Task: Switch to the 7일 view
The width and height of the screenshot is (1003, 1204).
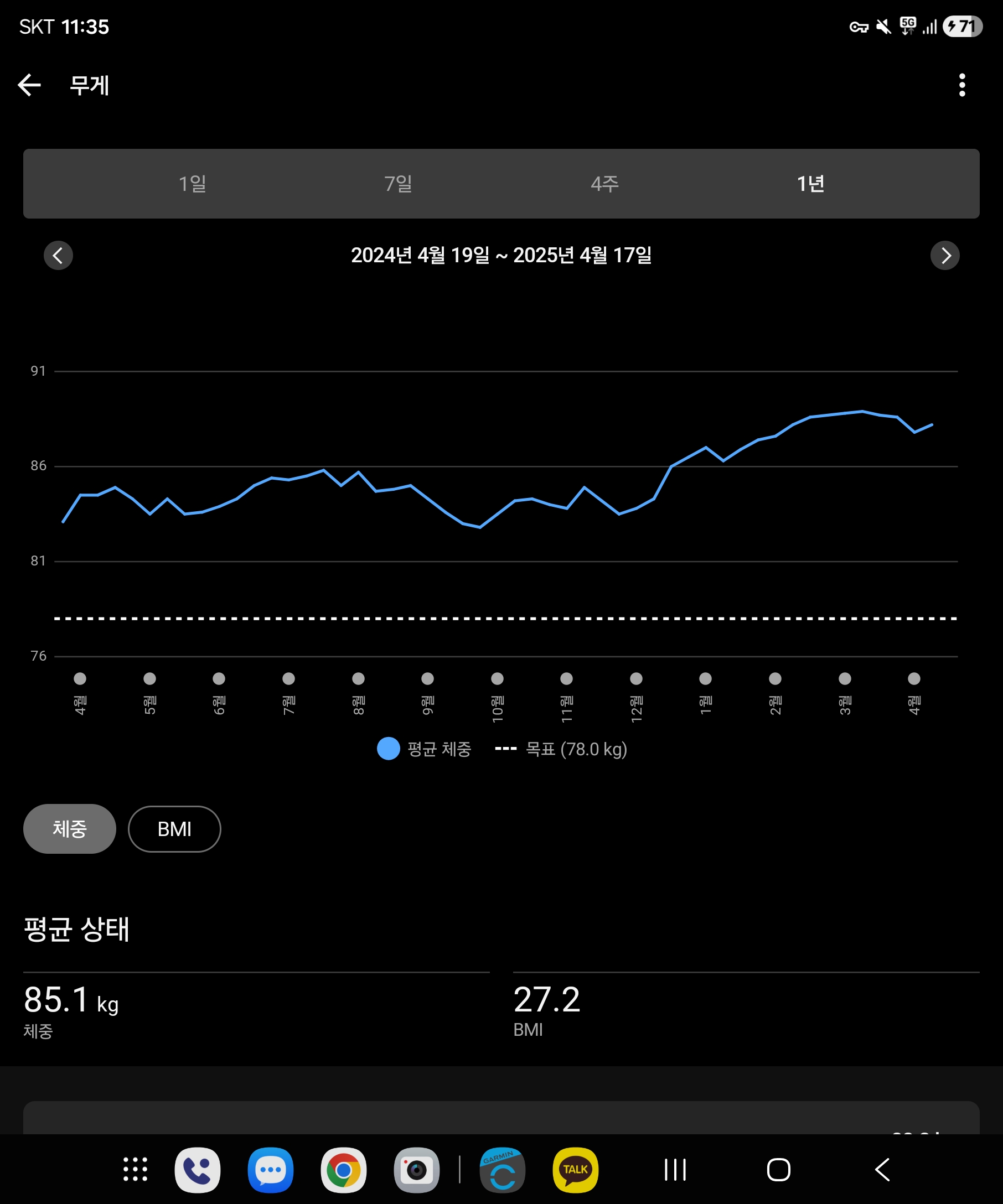Action: pyautogui.click(x=398, y=184)
